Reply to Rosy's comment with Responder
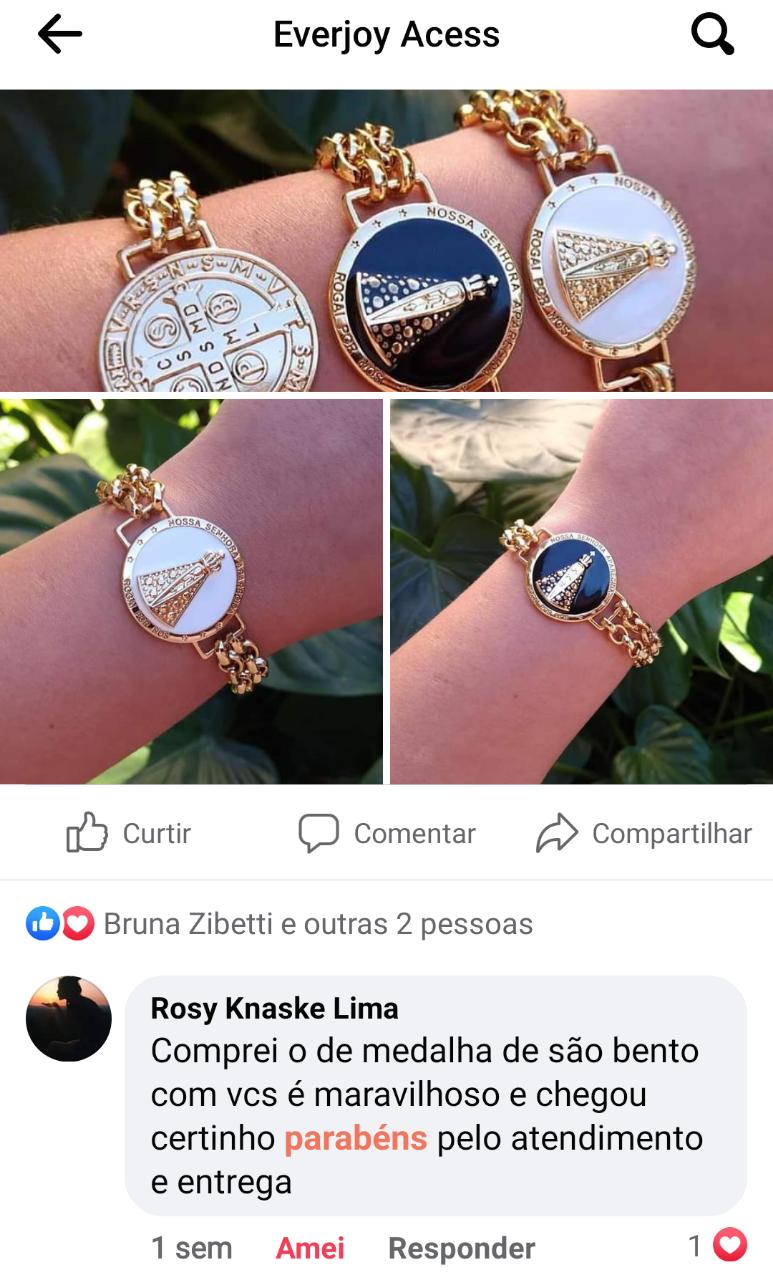773x1280 pixels. click(x=461, y=1248)
